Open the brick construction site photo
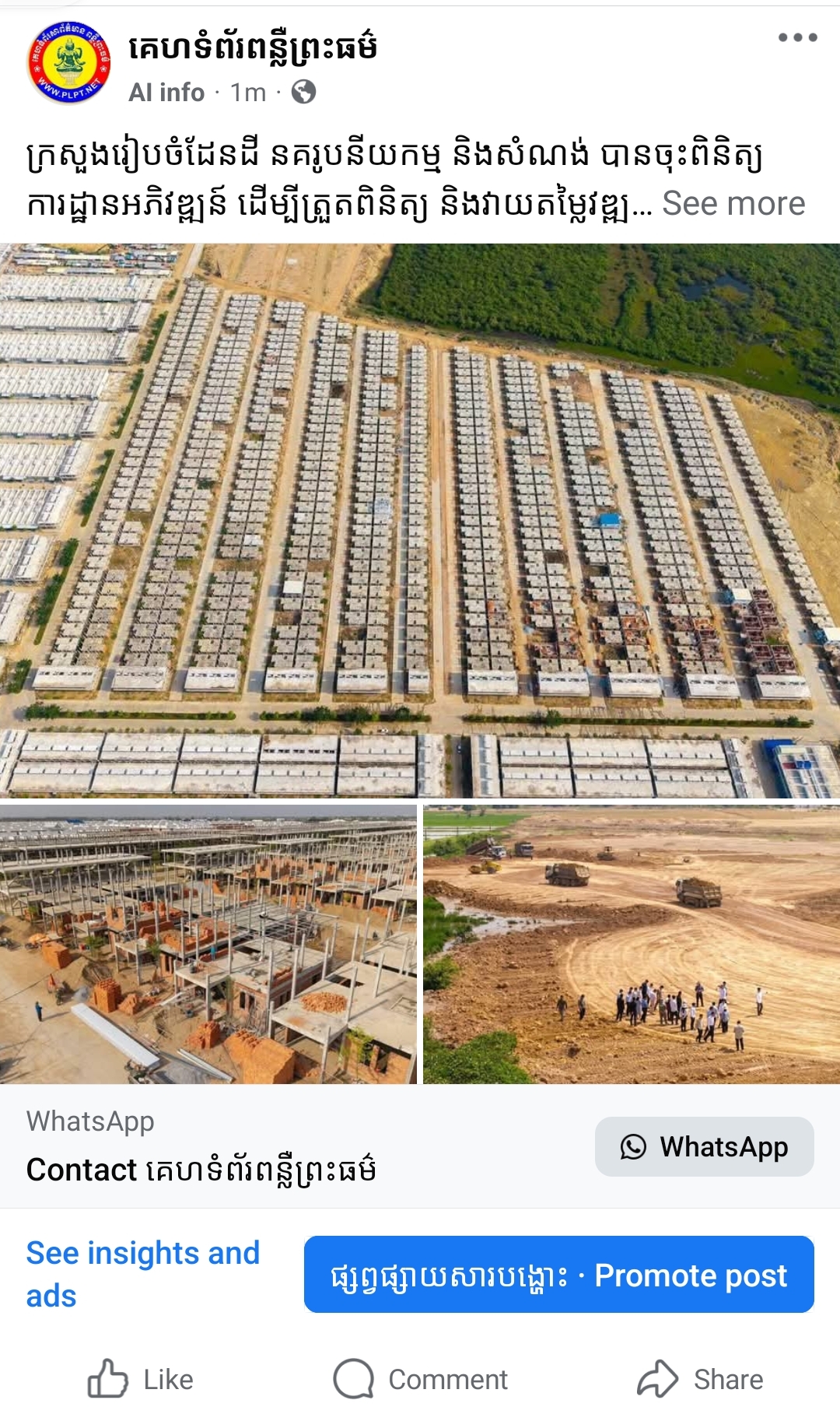The image size is (840, 1407). [208, 945]
